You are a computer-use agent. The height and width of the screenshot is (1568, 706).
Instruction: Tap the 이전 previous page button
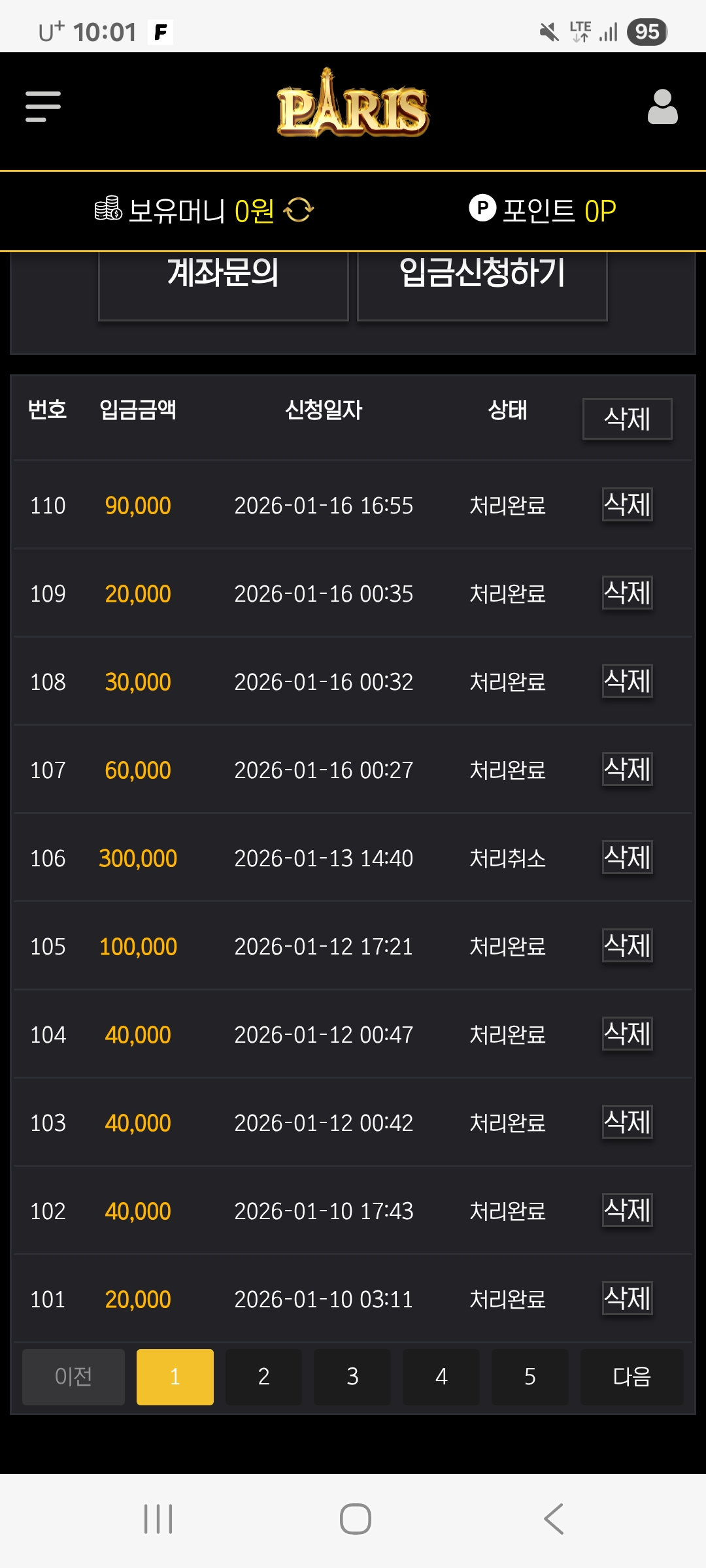pyautogui.click(x=73, y=1377)
